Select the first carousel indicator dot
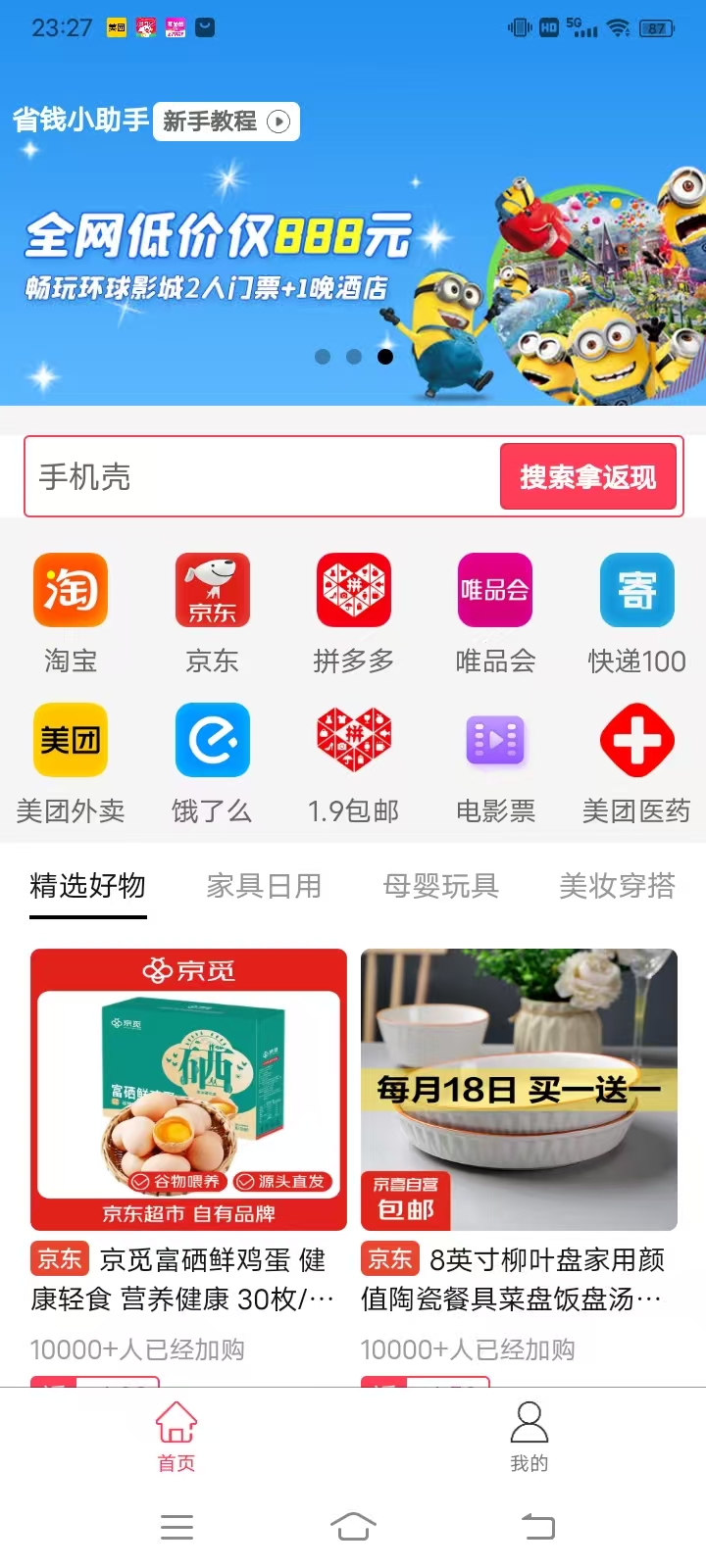The height and width of the screenshot is (1568, 706). pos(321,358)
